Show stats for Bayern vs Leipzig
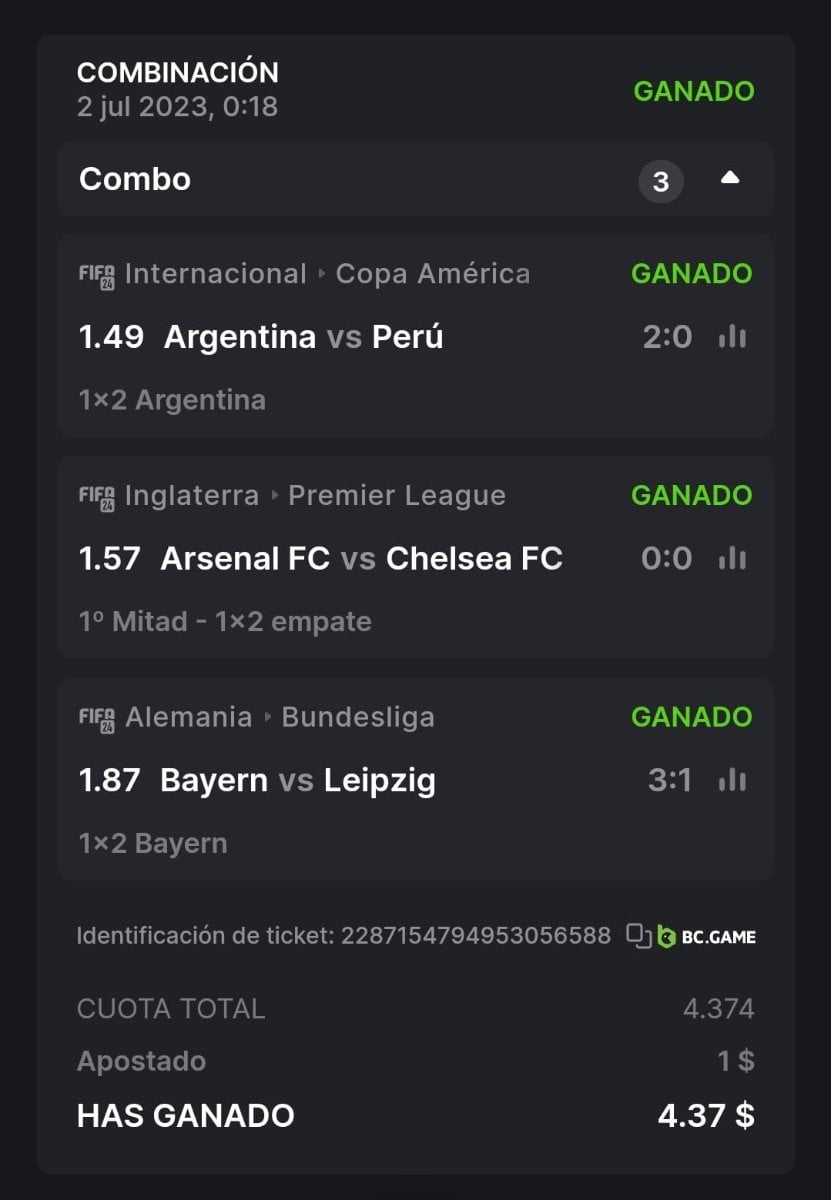Image resolution: width=831 pixels, height=1200 pixels. pyautogui.click(x=733, y=780)
